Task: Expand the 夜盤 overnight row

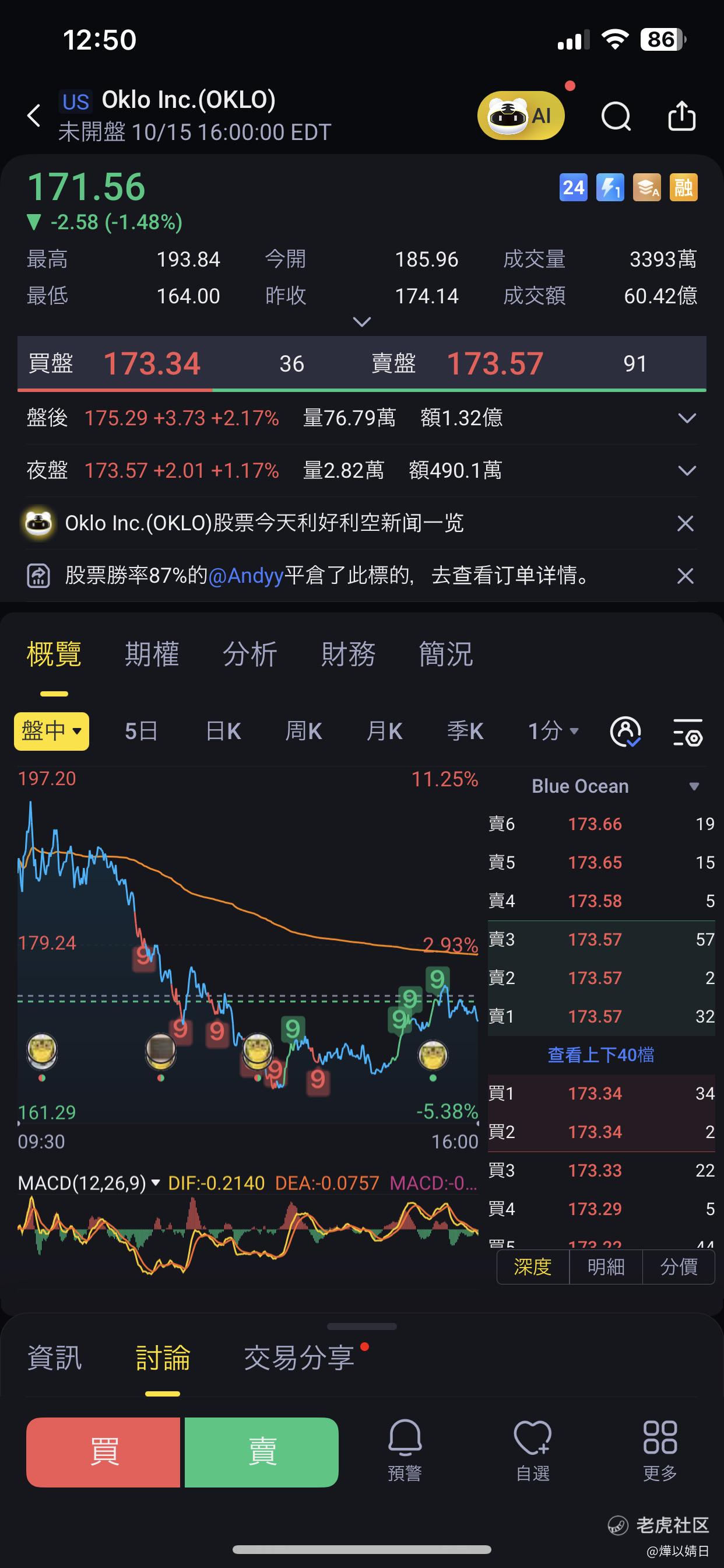Action: pyautogui.click(x=686, y=471)
